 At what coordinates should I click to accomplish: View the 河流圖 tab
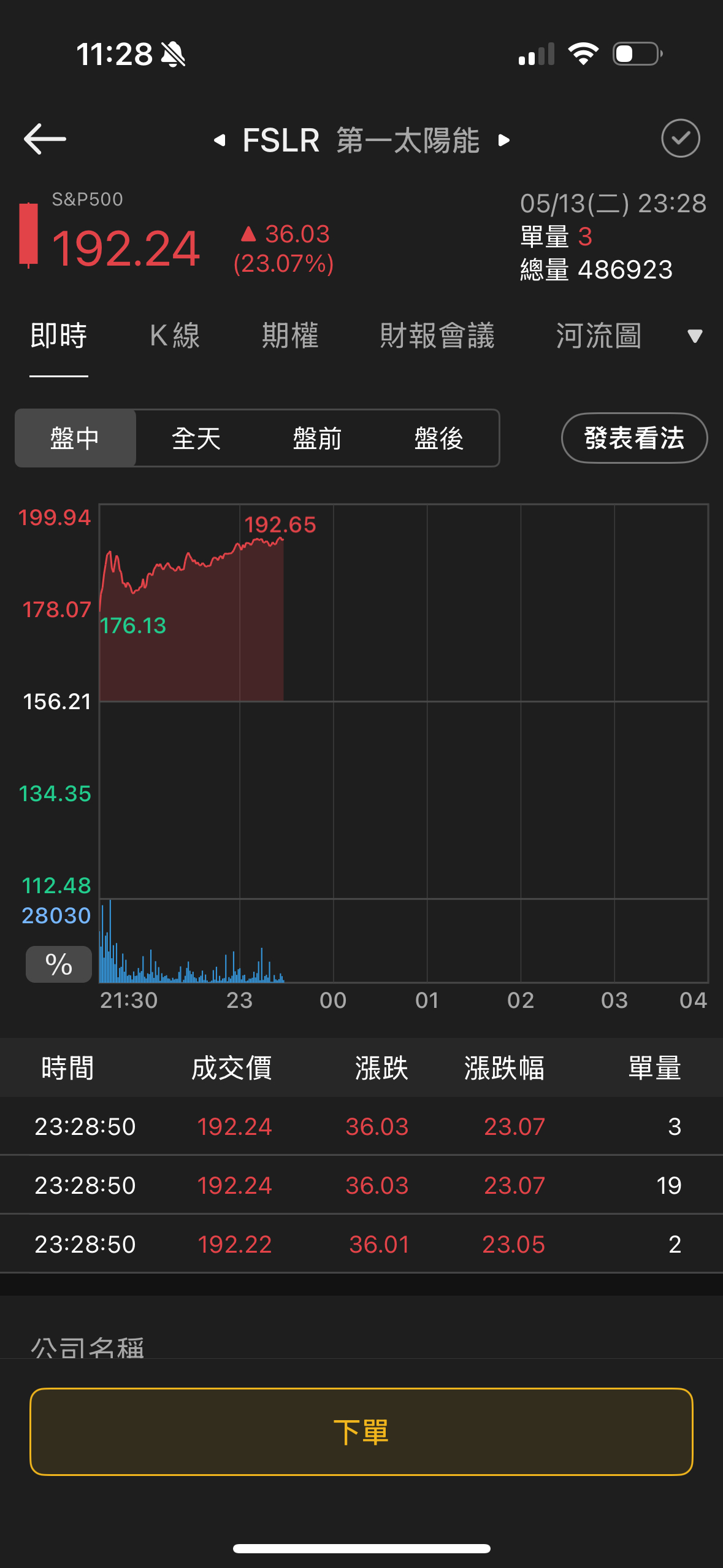[599, 336]
